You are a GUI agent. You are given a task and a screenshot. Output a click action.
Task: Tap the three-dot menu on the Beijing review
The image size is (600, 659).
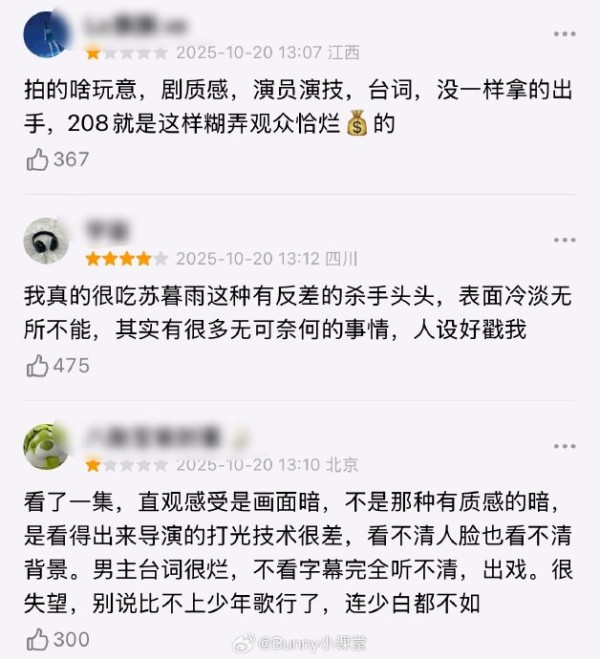coord(564,446)
